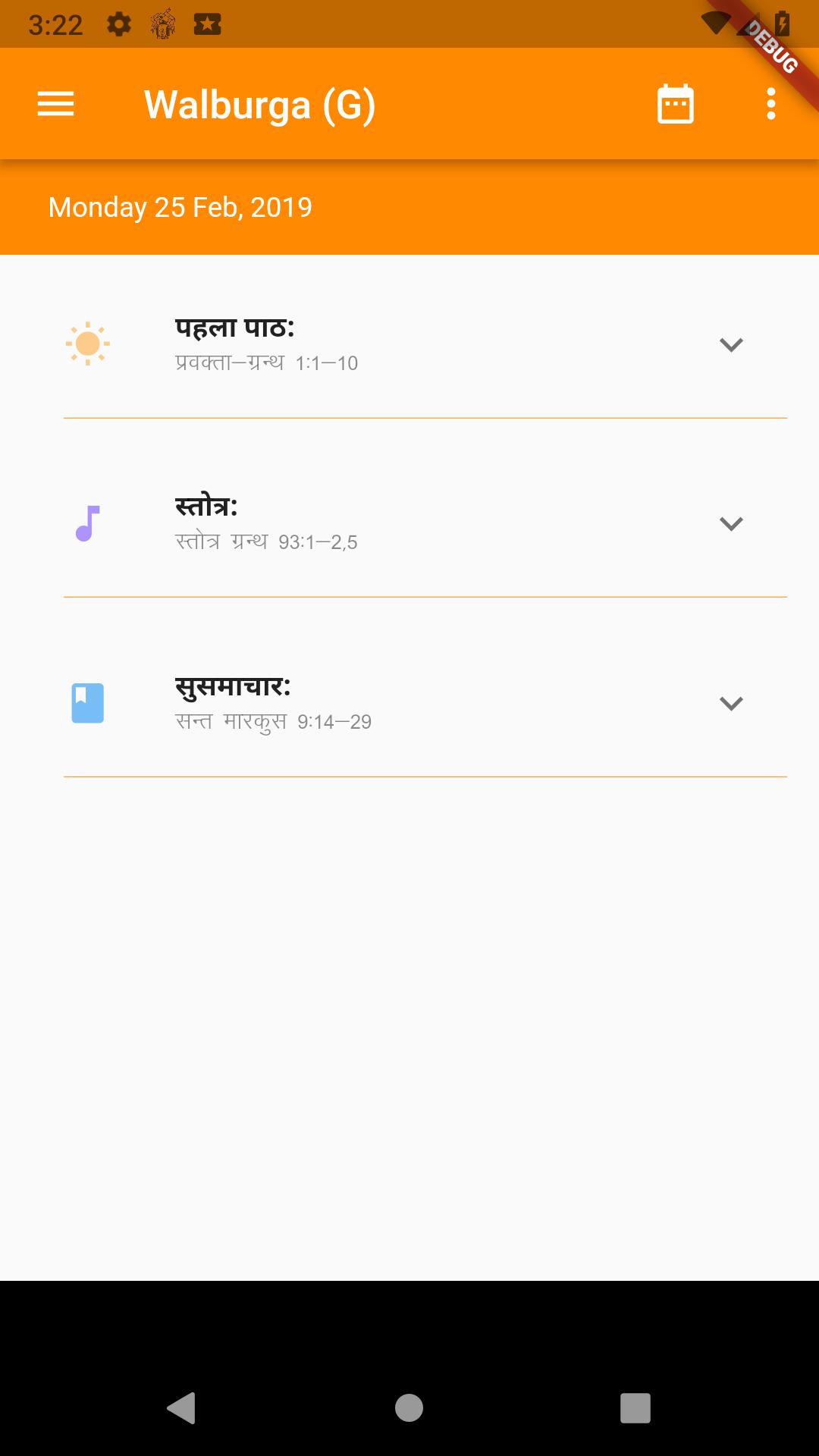Viewport: 819px width, 1456px height.
Task: Expand the स्तोत्र psalm section
Action: coord(730,524)
